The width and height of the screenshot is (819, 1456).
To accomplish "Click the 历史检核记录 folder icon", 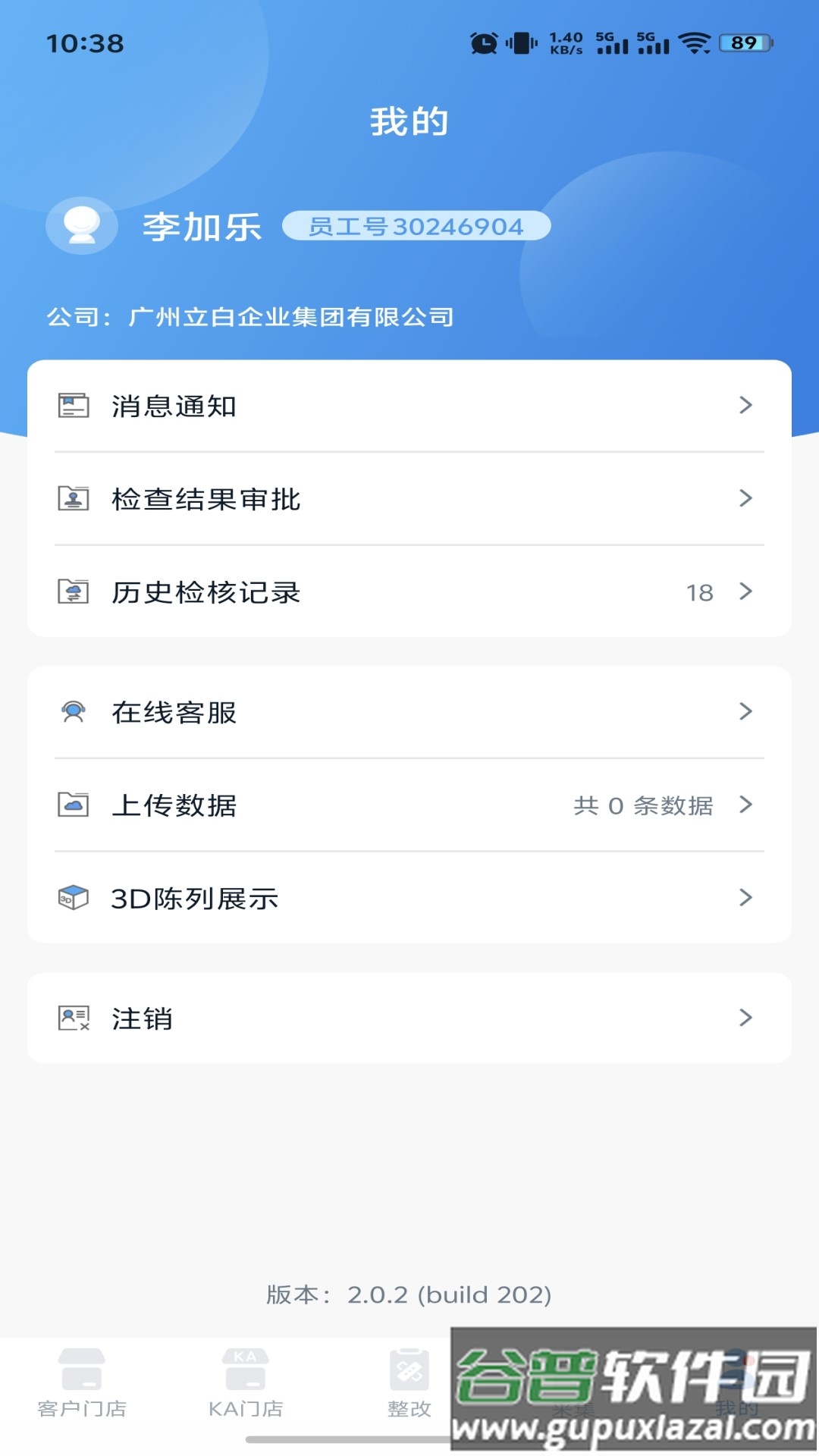I will coord(72,593).
